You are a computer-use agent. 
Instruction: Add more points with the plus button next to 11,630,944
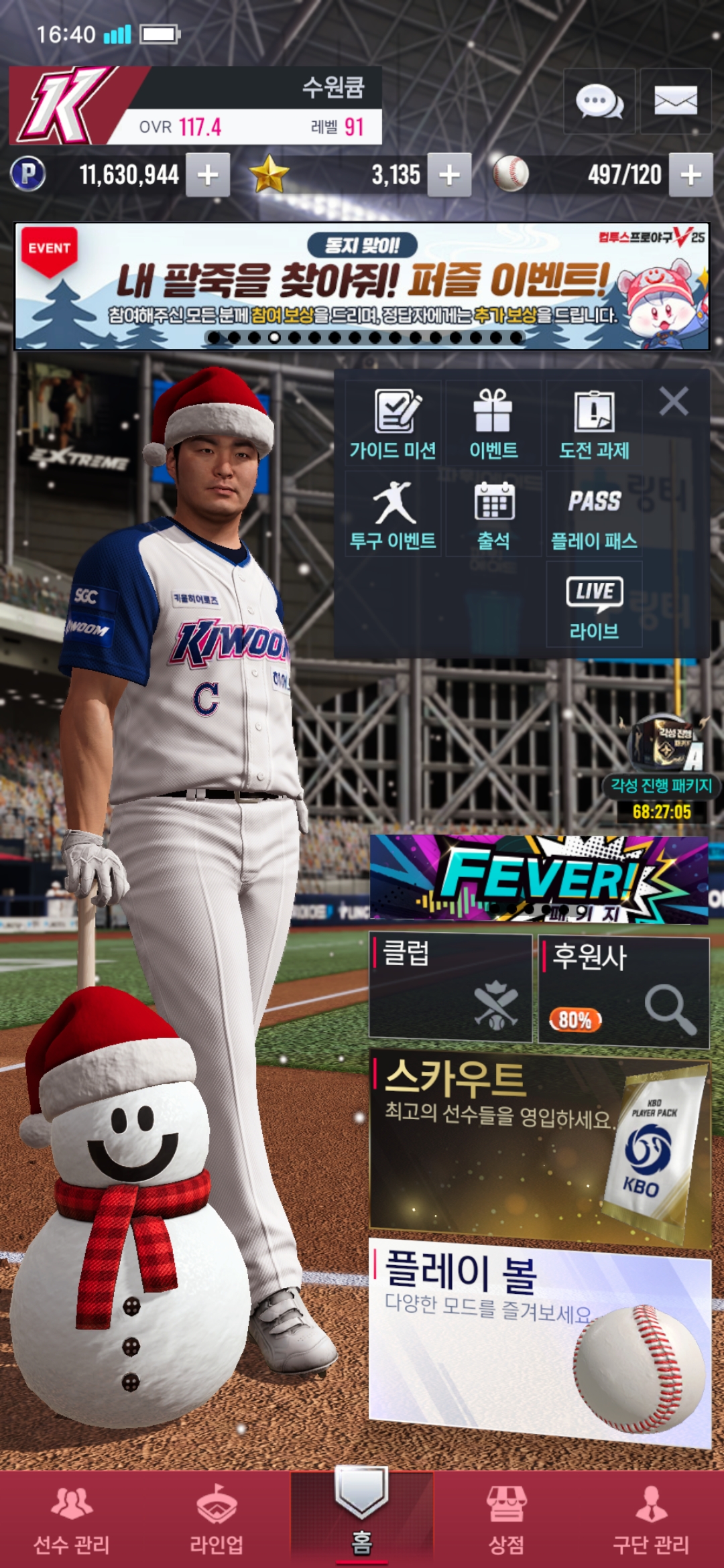(208, 175)
